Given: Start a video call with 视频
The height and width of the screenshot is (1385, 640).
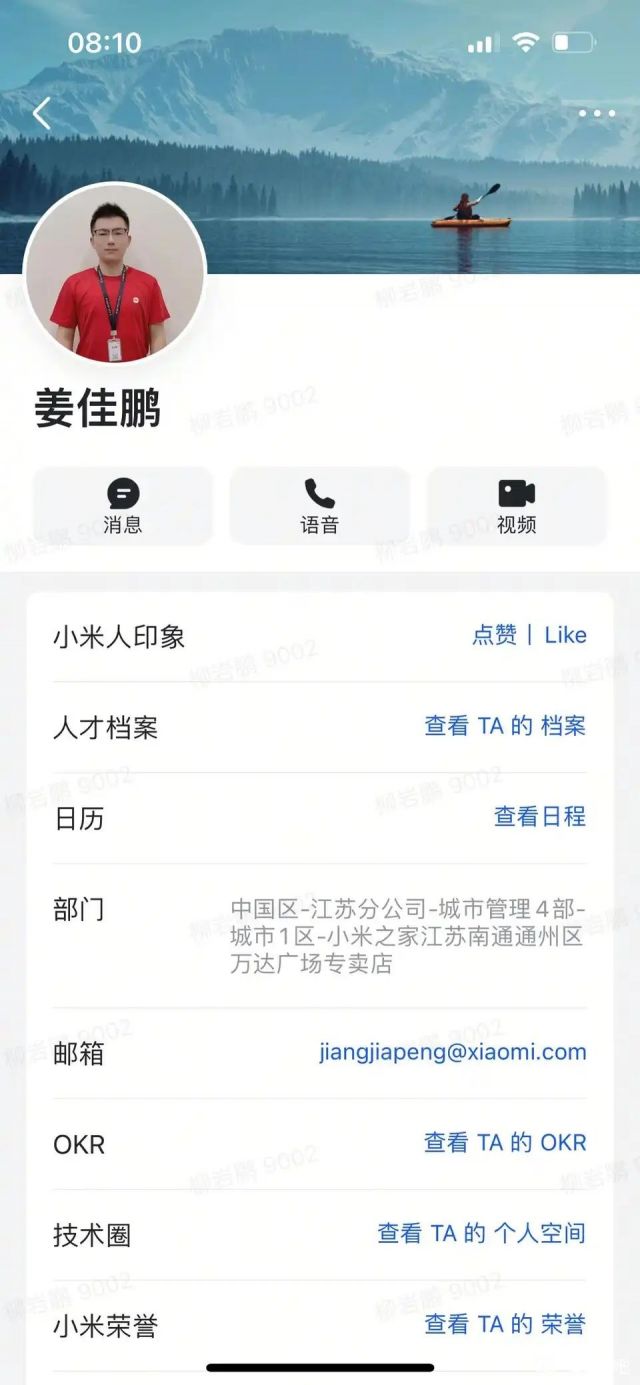Looking at the screenshot, I should (x=516, y=506).
